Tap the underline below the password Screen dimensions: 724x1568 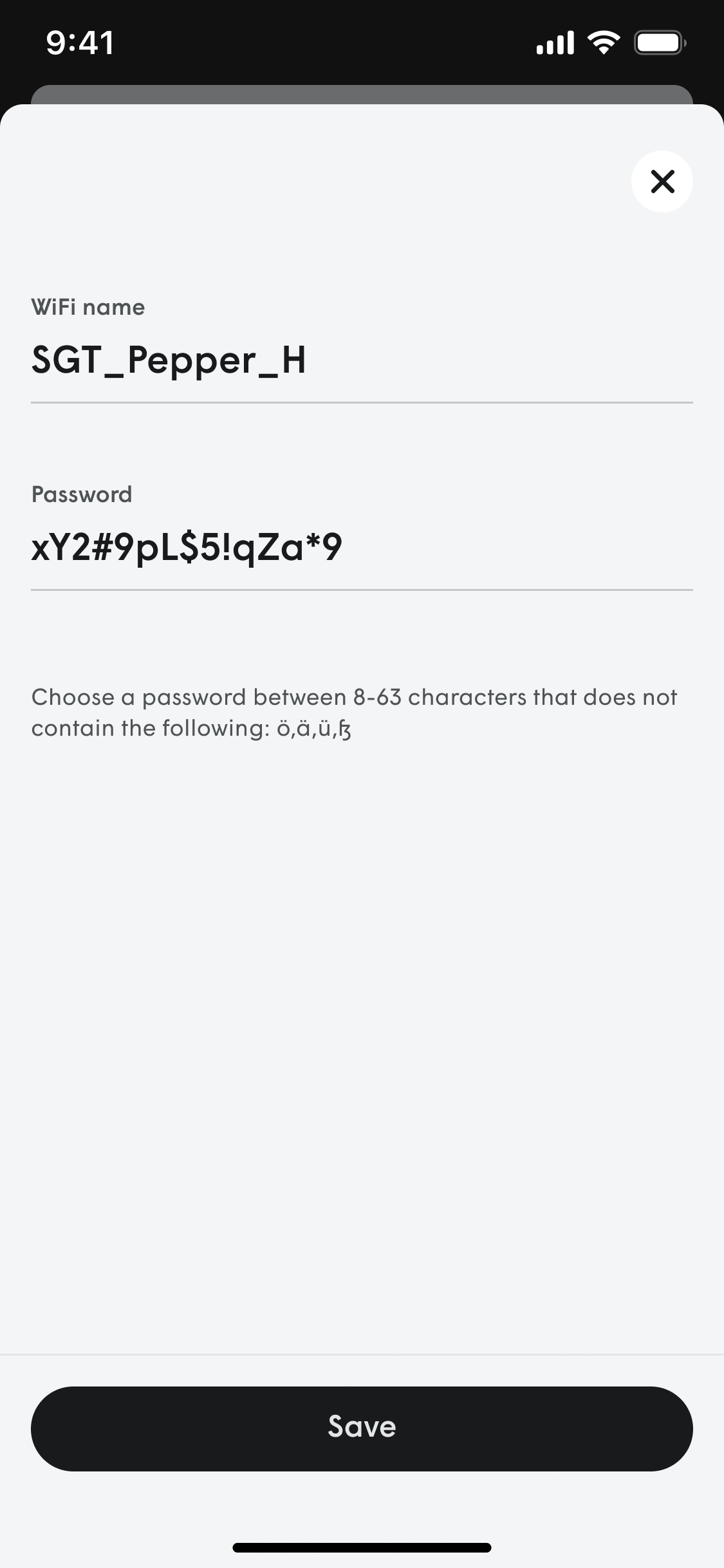click(362, 588)
